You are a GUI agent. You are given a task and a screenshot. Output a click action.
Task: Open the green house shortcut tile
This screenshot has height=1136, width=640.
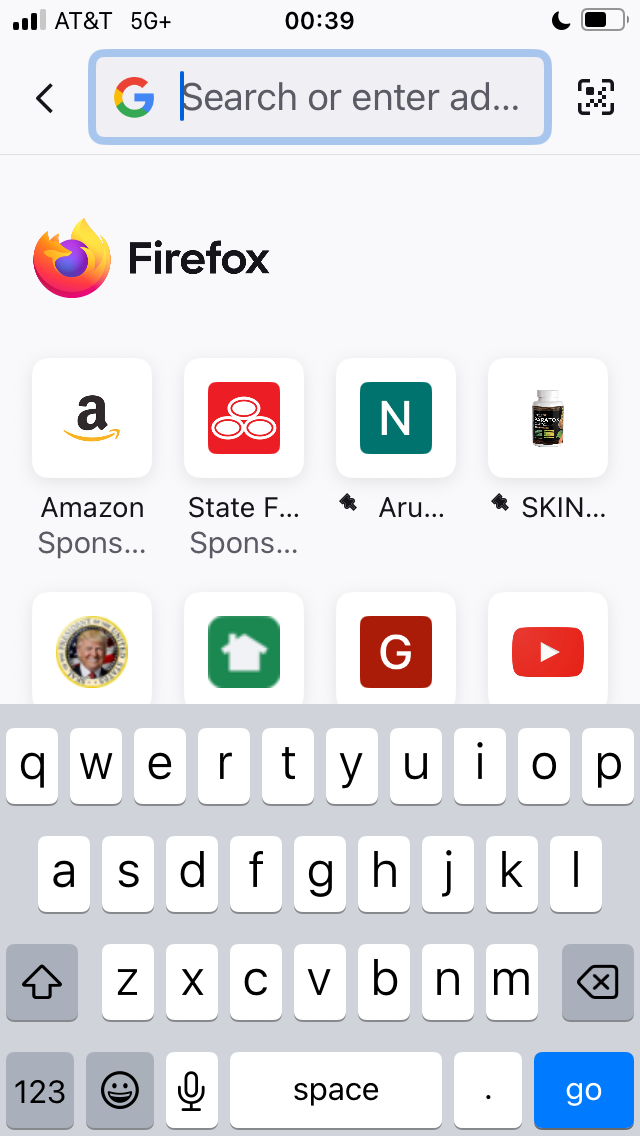244,652
